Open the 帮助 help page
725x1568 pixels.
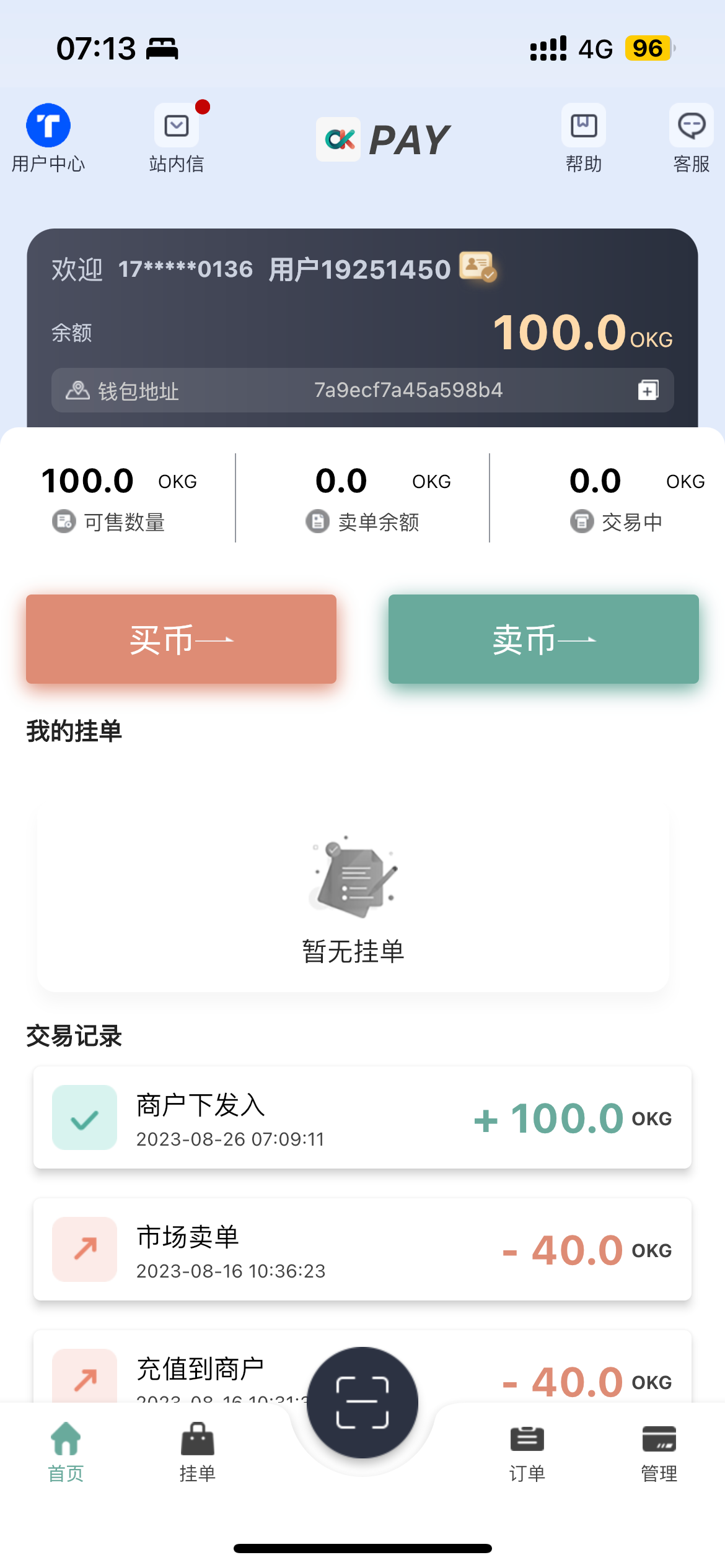click(x=583, y=137)
